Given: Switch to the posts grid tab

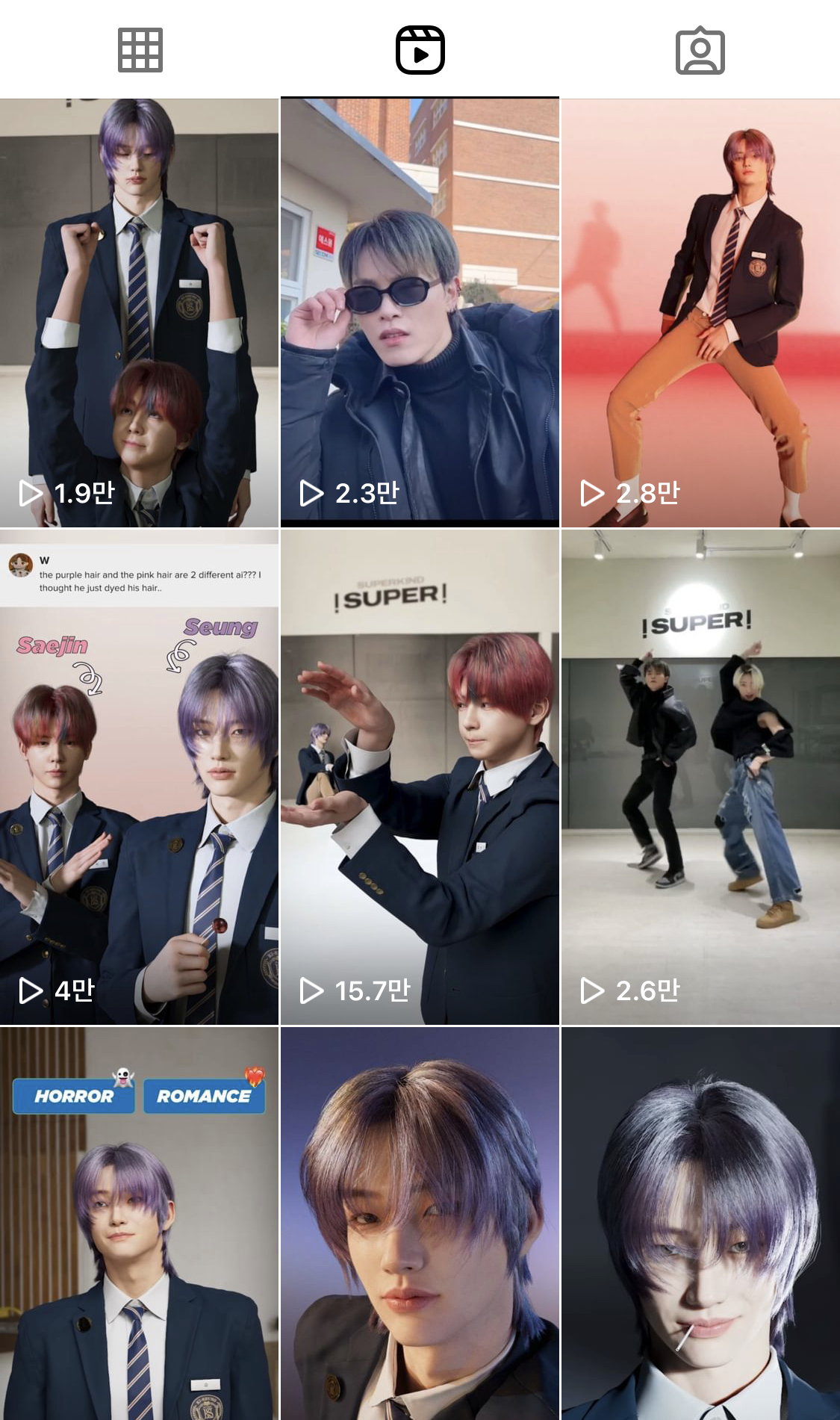Looking at the screenshot, I should [140, 50].
